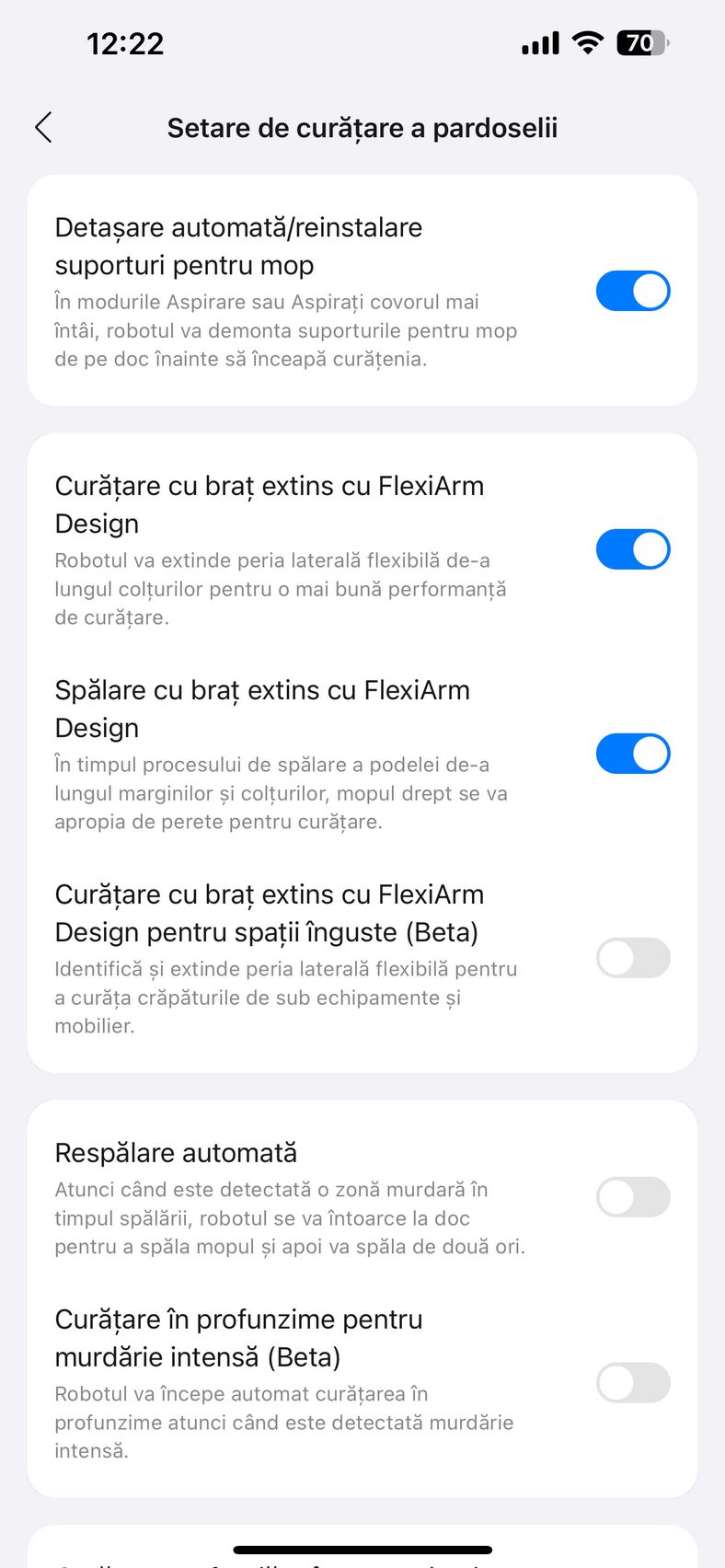This screenshot has height=1568, width=725.
Task: Enable FlexiArm cleaning pentru spații înguste (Beta)
Action: tap(633, 958)
